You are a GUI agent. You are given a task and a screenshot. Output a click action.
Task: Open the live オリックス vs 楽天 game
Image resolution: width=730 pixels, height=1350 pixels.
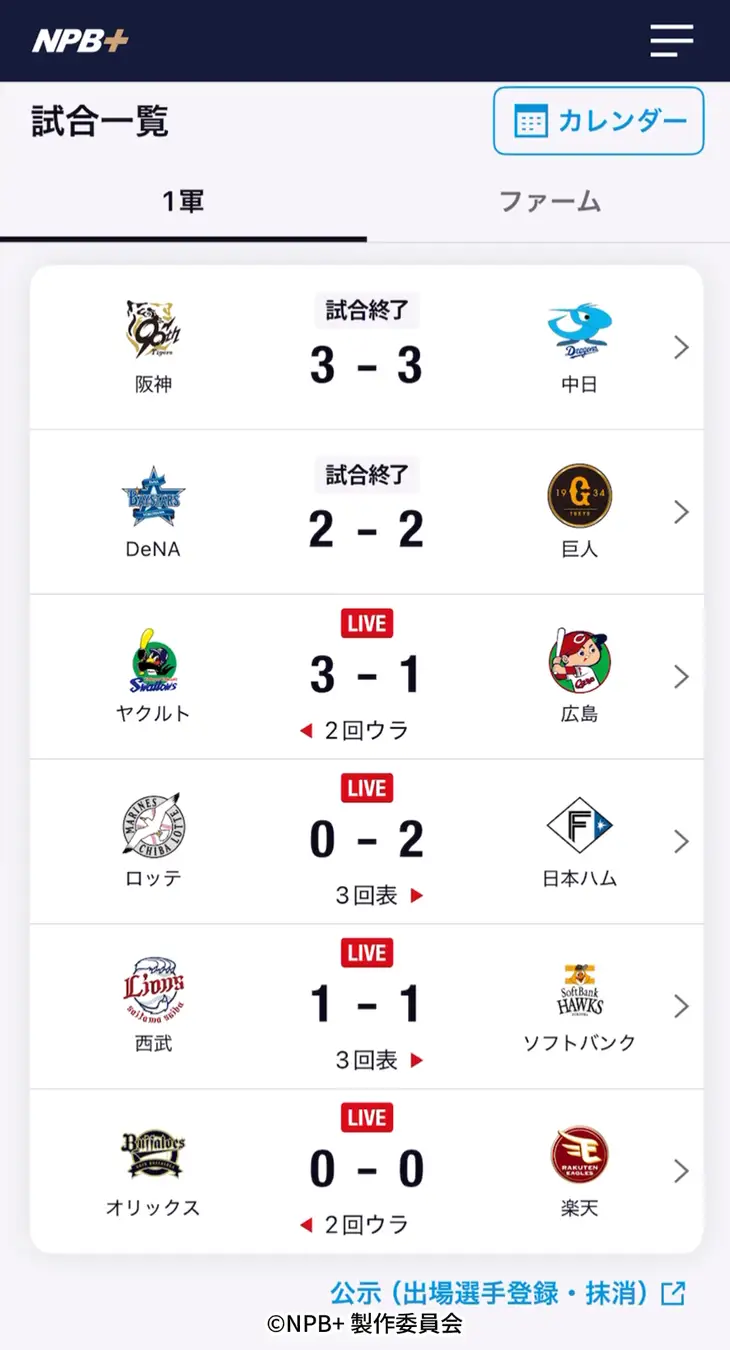pyautogui.click(x=366, y=1171)
